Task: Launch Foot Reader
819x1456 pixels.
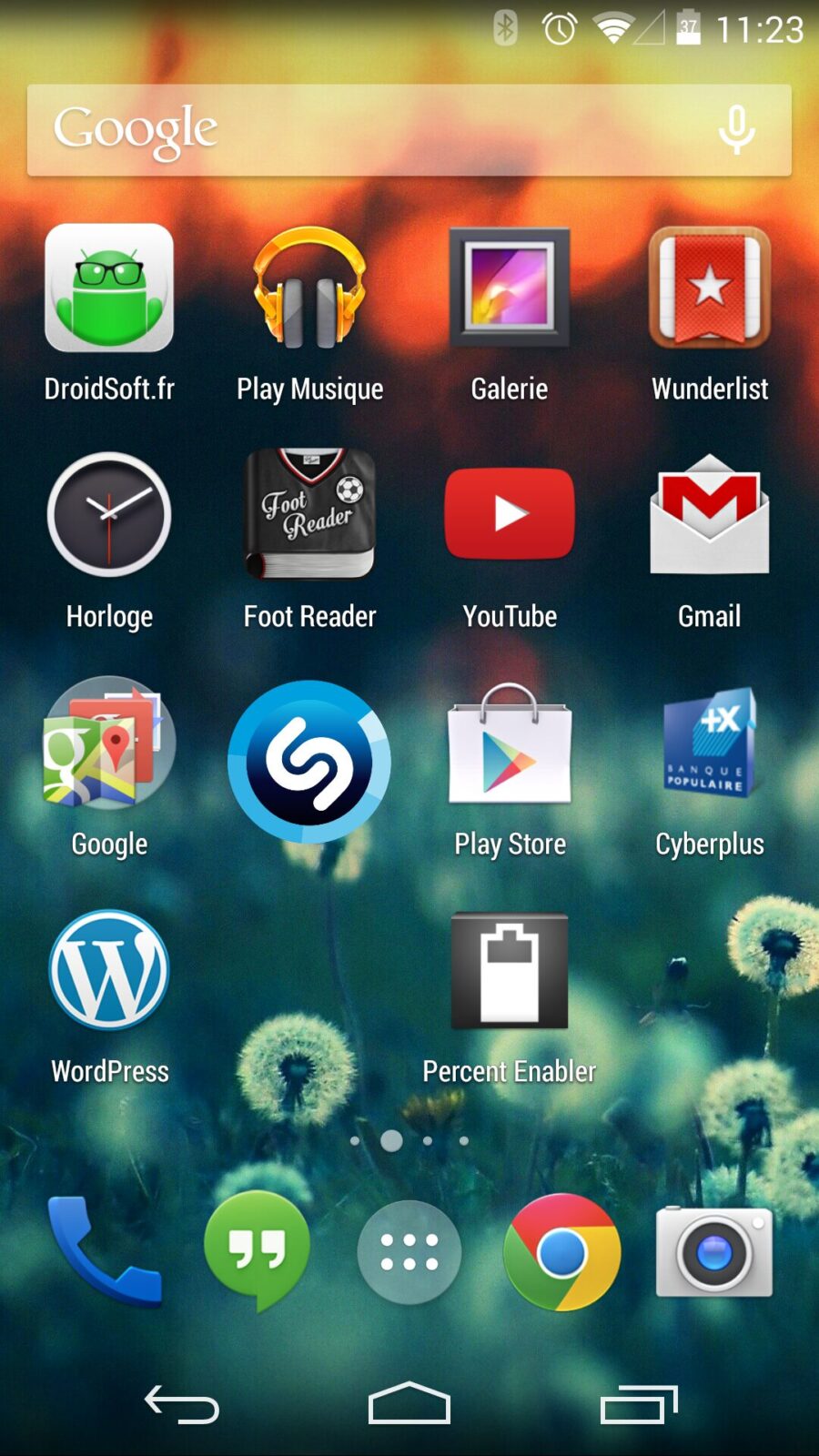Action: tap(309, 516)
